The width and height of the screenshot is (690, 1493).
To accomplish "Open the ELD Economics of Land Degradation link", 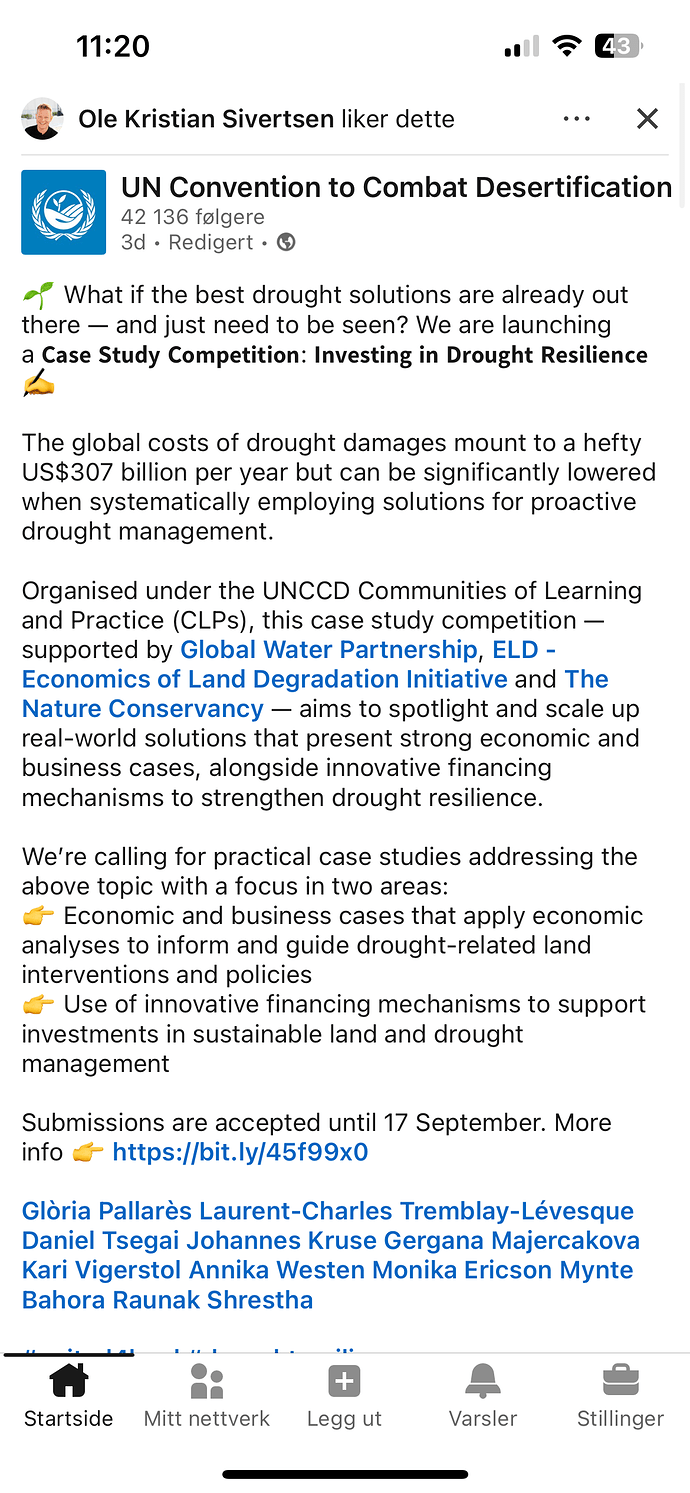I will click(x=264, y=679).
